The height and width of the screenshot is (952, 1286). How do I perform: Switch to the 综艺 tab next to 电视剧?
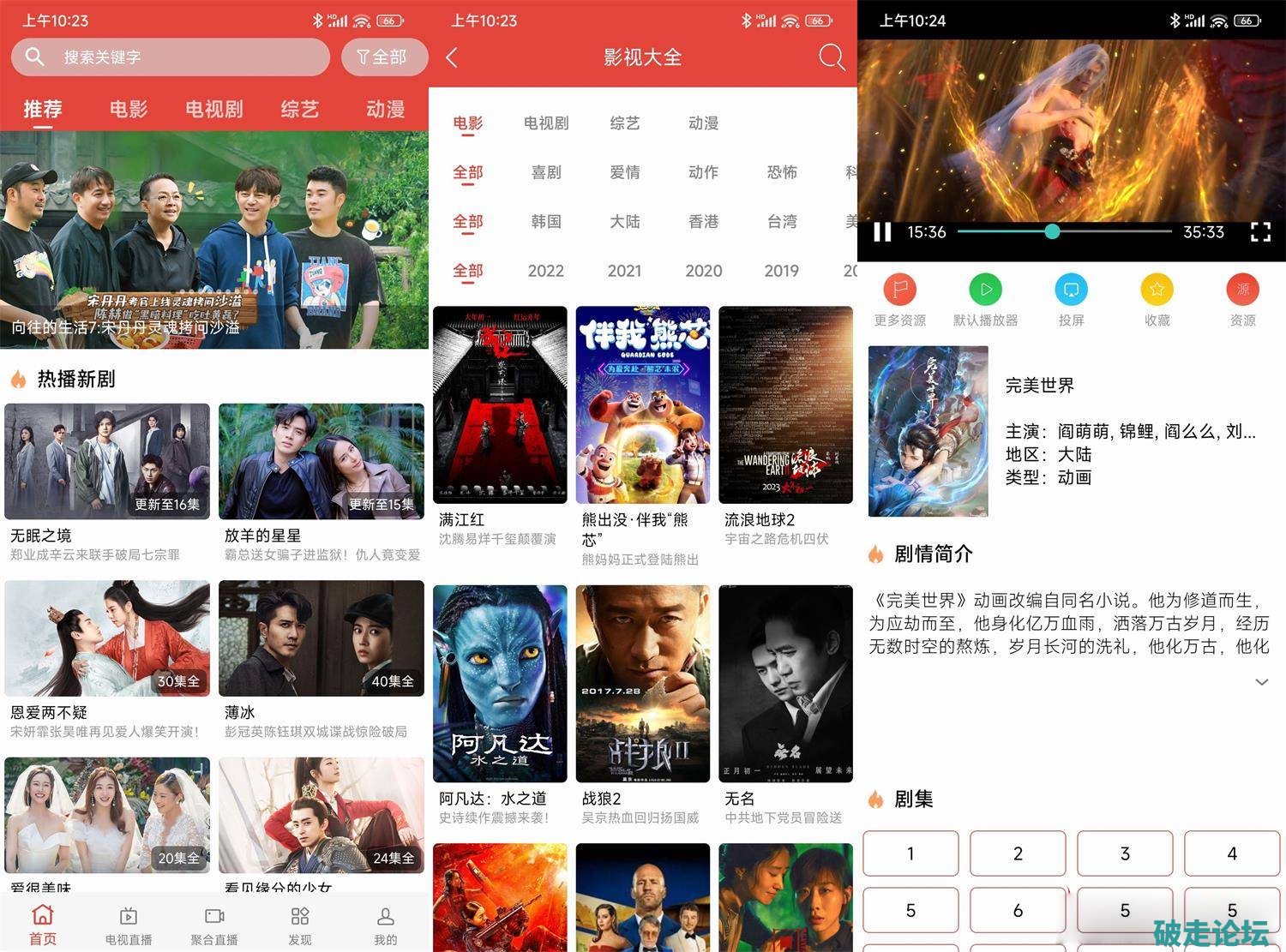(299, 109)
